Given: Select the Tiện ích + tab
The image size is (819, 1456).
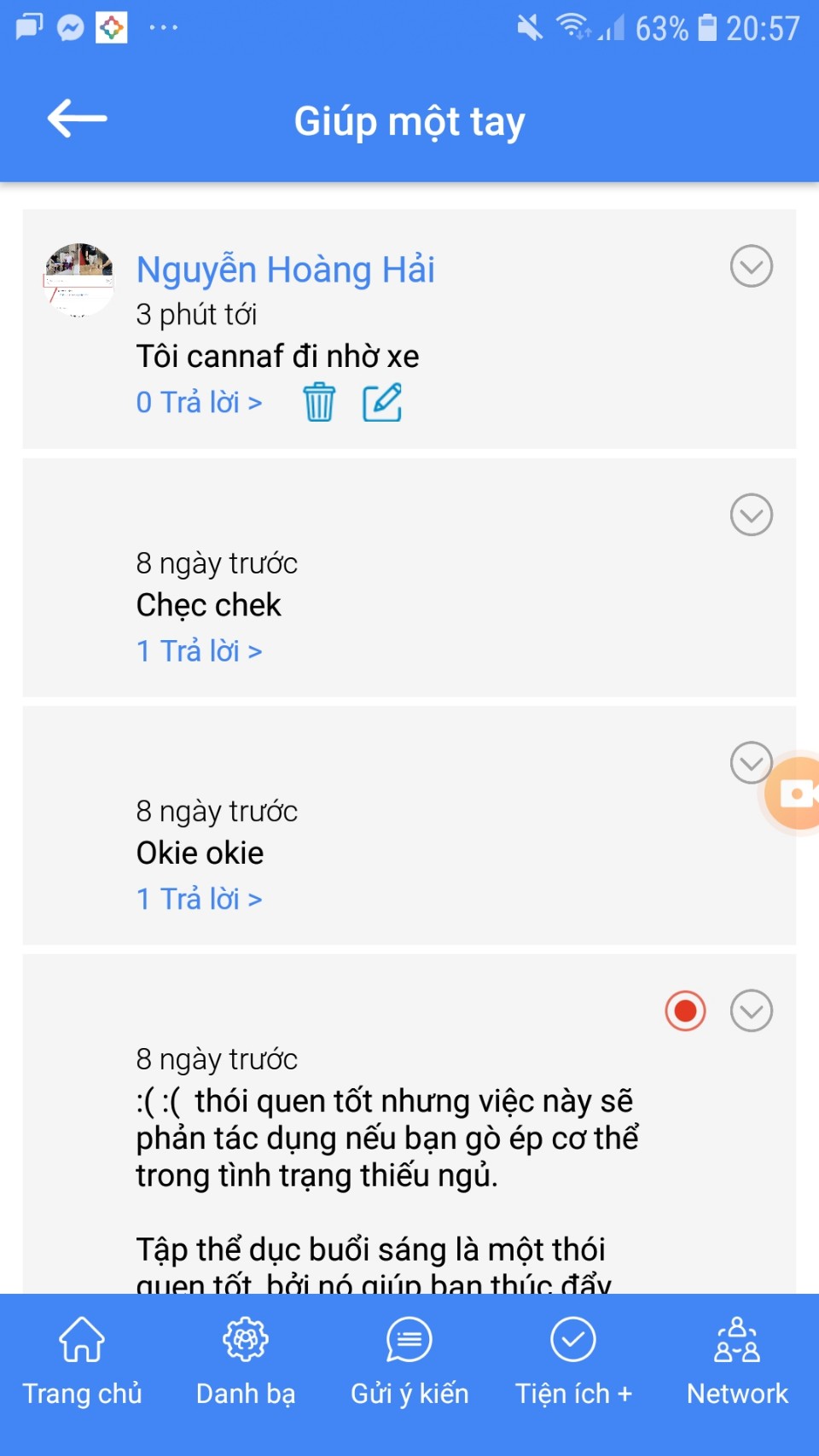Looking at the screenshot, I should (x=573, y=1362).
